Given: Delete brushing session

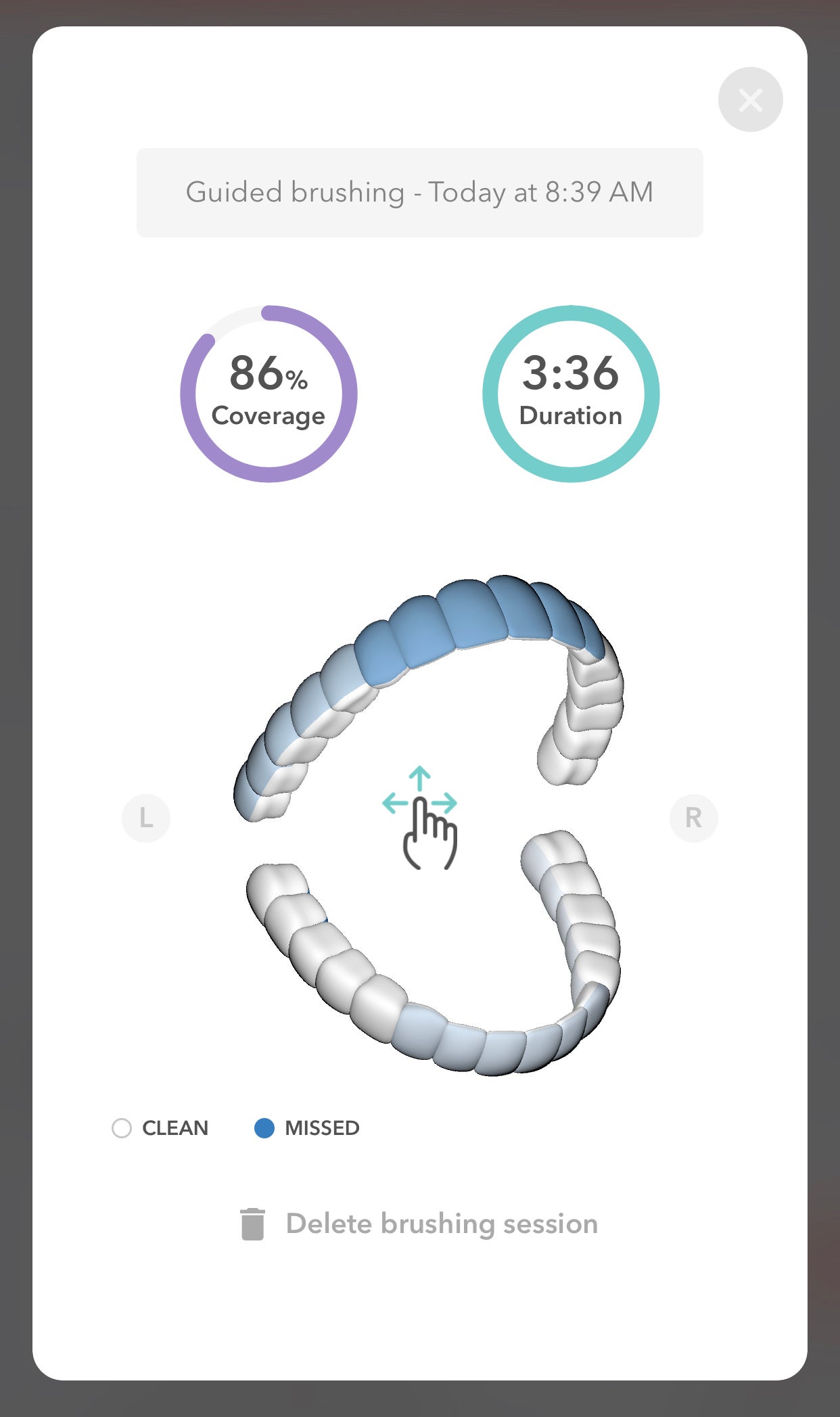Looking at the screenshot, I should click(x=419, y=1224).
